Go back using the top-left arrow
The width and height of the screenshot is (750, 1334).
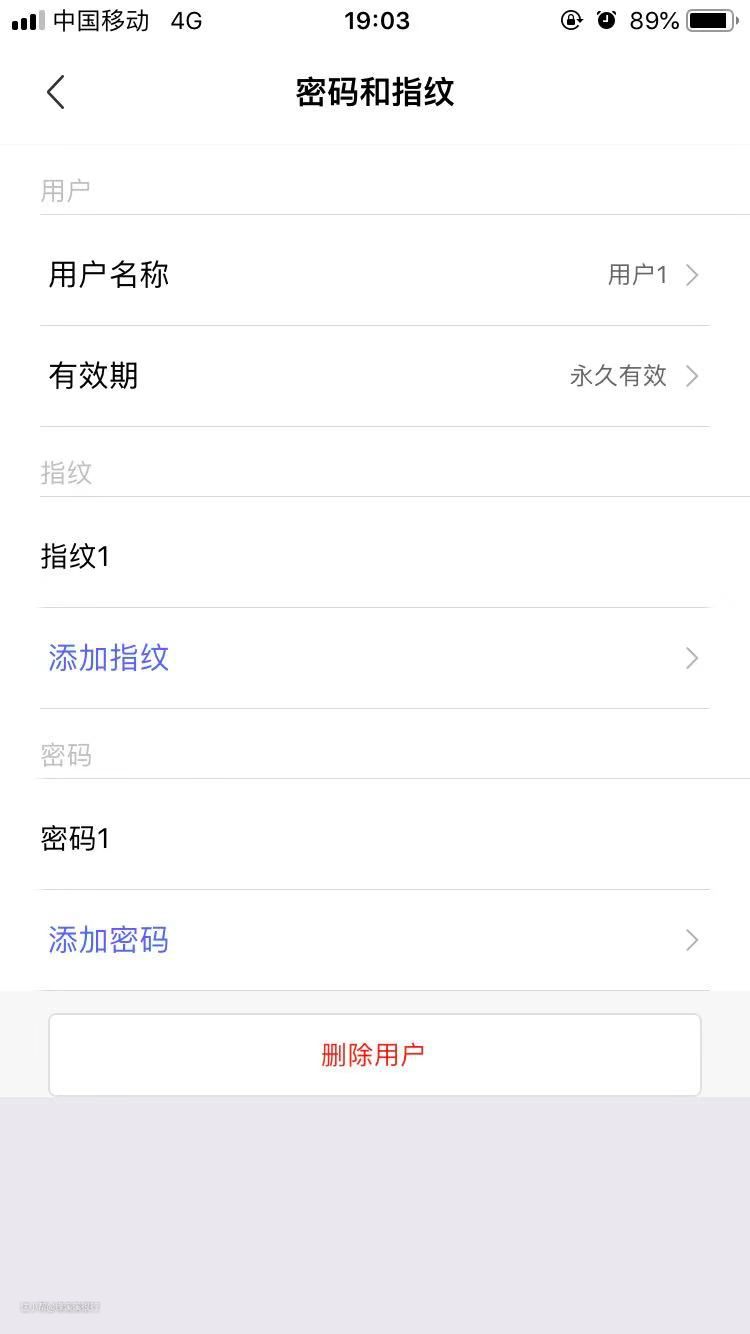tap(56, 92)
